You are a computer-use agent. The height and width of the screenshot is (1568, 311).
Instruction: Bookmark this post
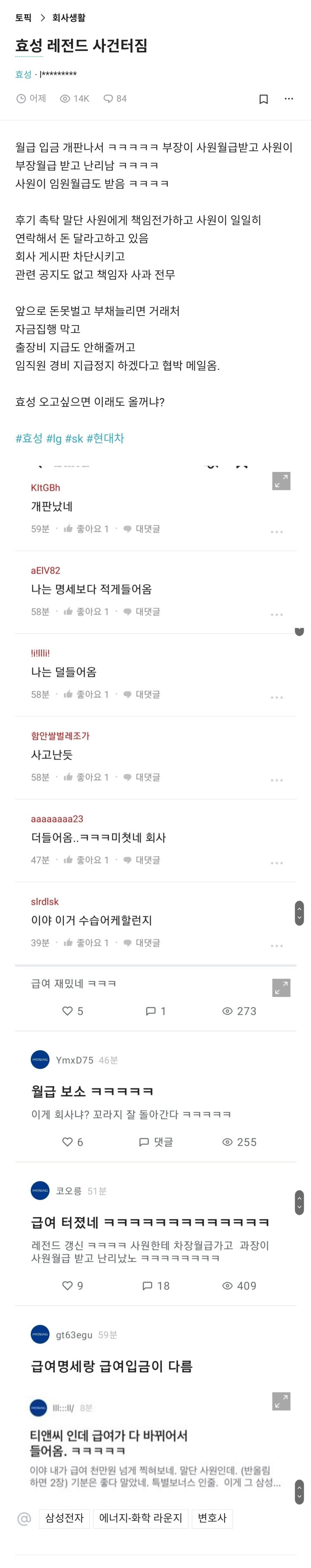(x=264, y=99)
